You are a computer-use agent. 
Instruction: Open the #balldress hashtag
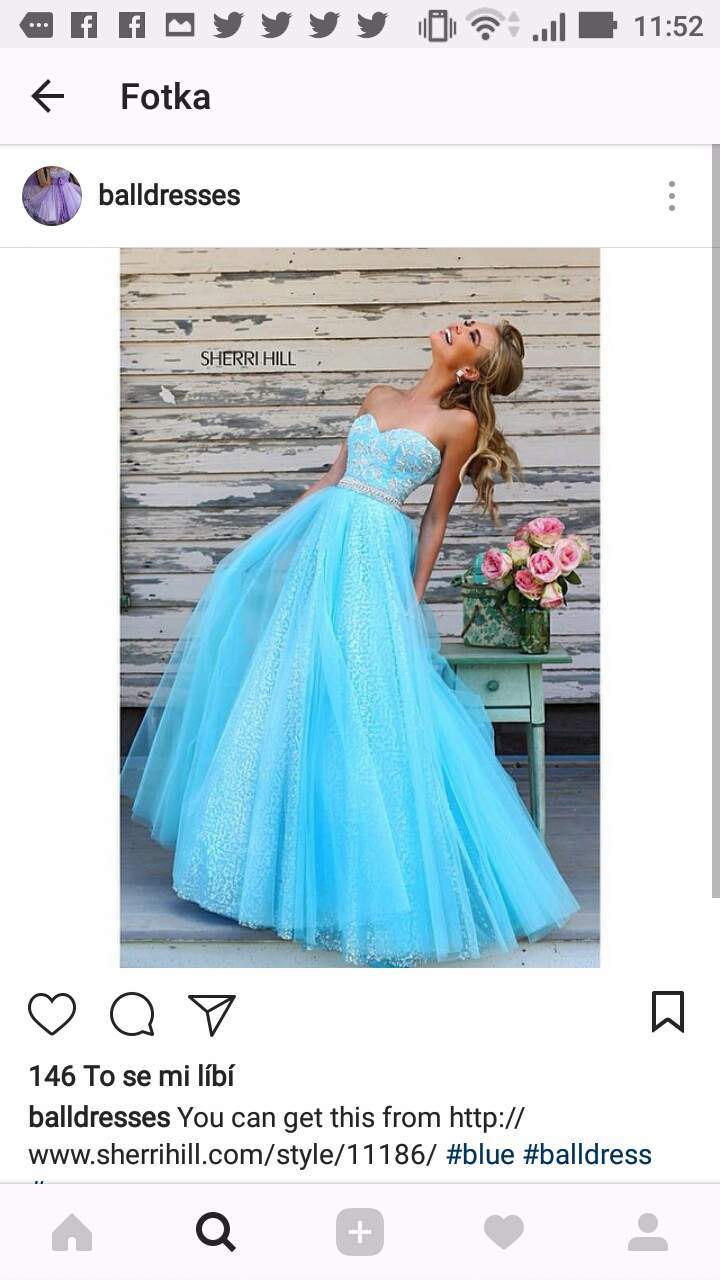(x=587, y=1155)
